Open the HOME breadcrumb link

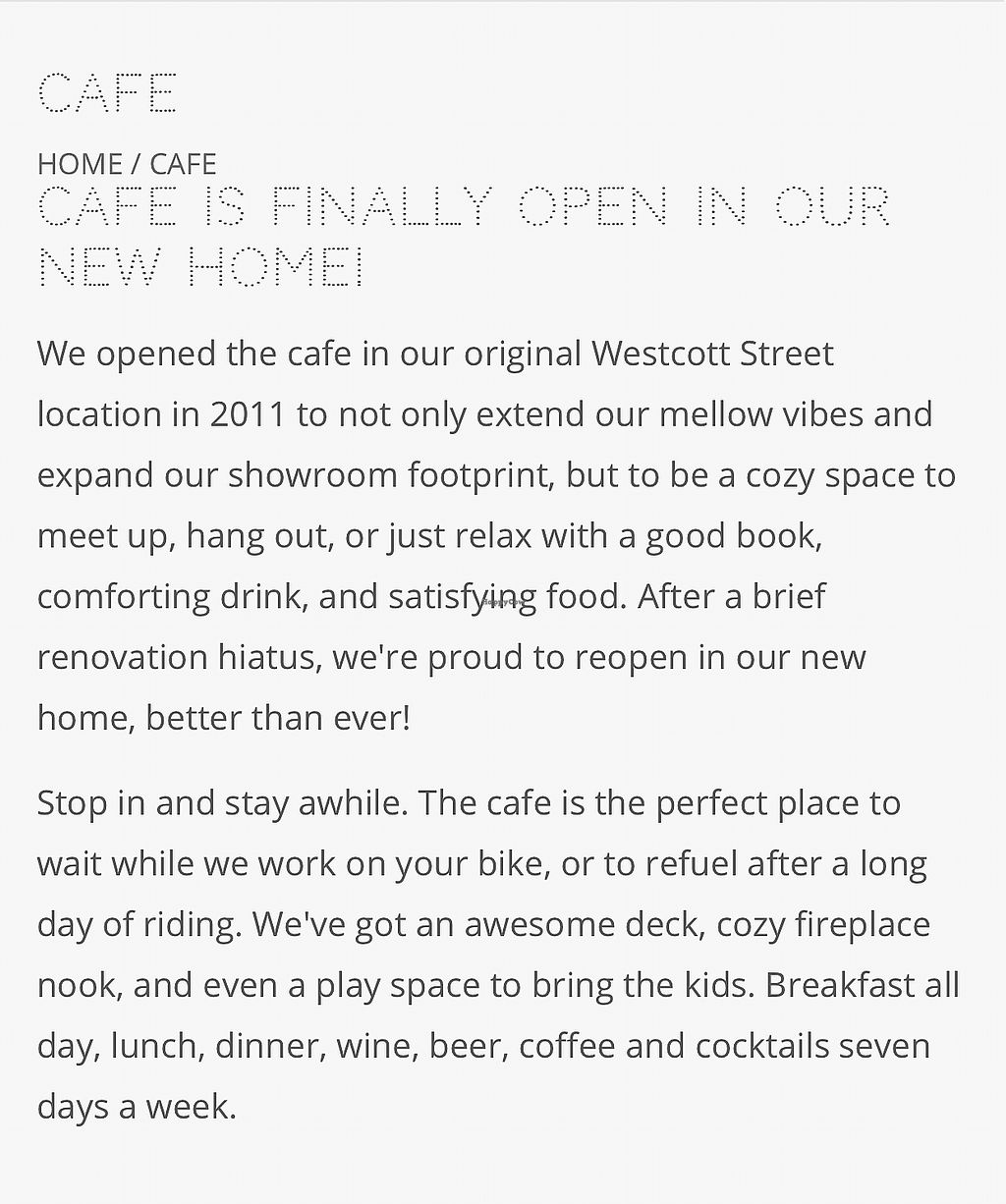[x=80, y=164]
